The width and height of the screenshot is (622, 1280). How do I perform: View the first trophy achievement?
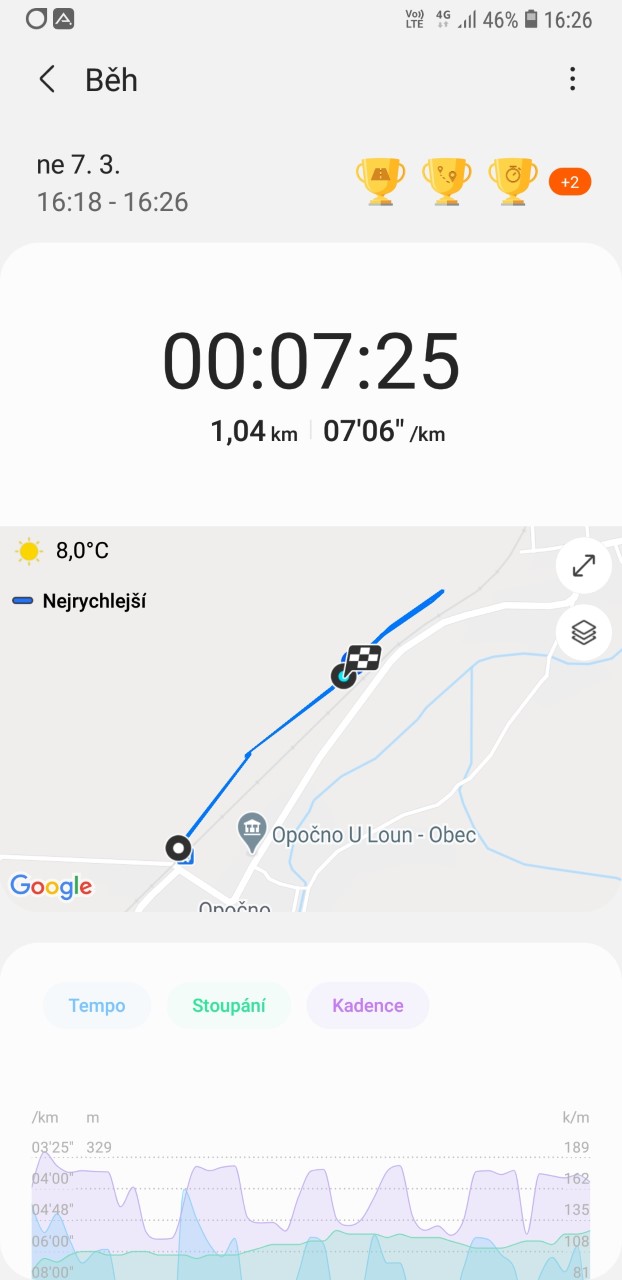point(380,181)
